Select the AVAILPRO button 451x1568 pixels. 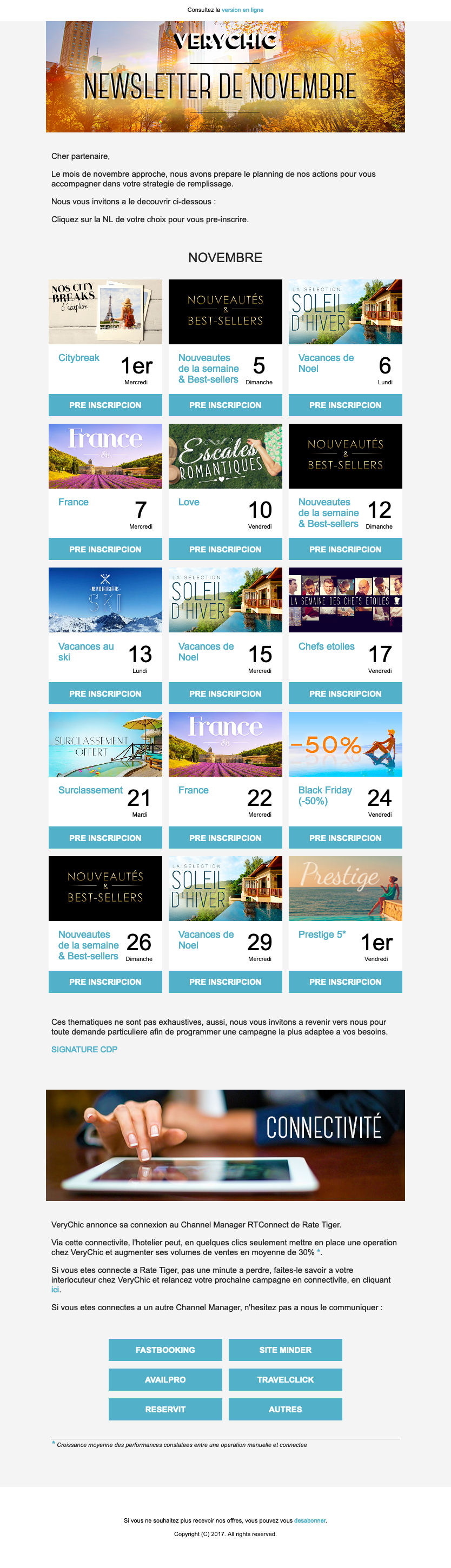[165, 1380]
